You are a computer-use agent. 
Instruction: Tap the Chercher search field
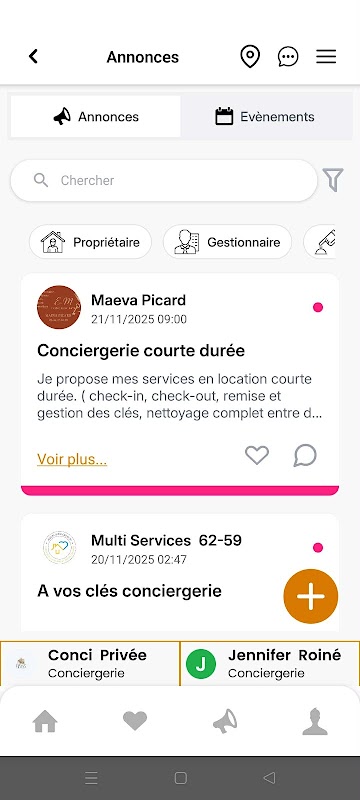[x=164, y=180]
